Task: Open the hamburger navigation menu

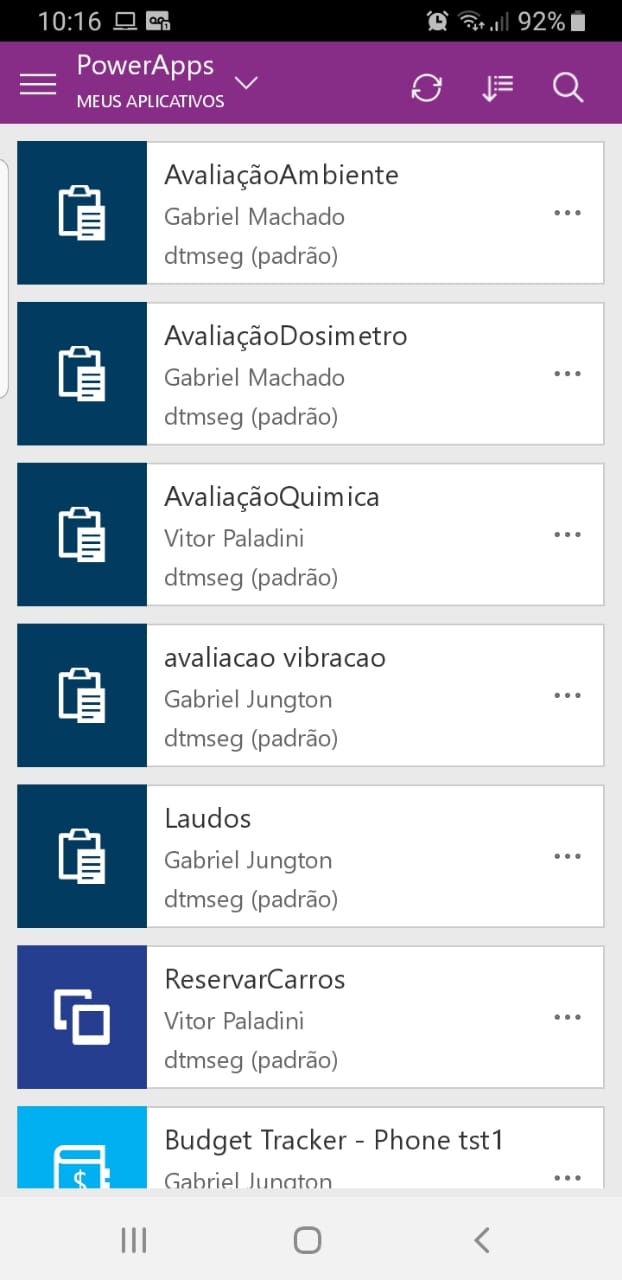Action: (x=38, y=85)
